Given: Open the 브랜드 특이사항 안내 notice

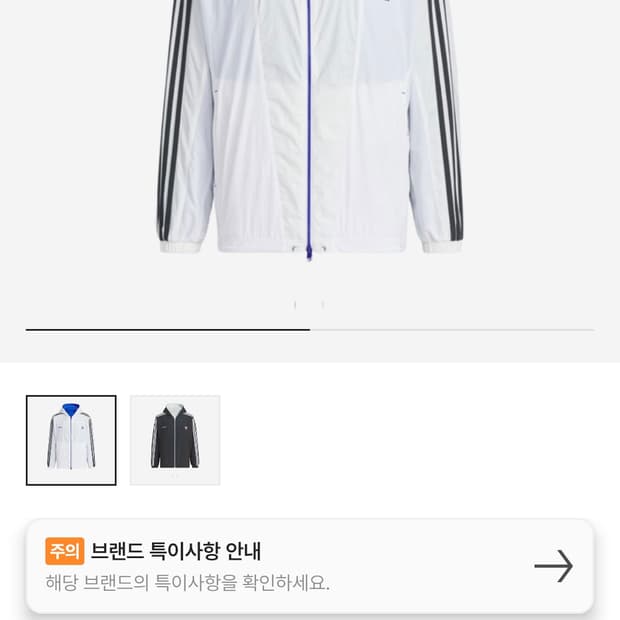Looking at the screenshot, I should click(x=310, y=566).
